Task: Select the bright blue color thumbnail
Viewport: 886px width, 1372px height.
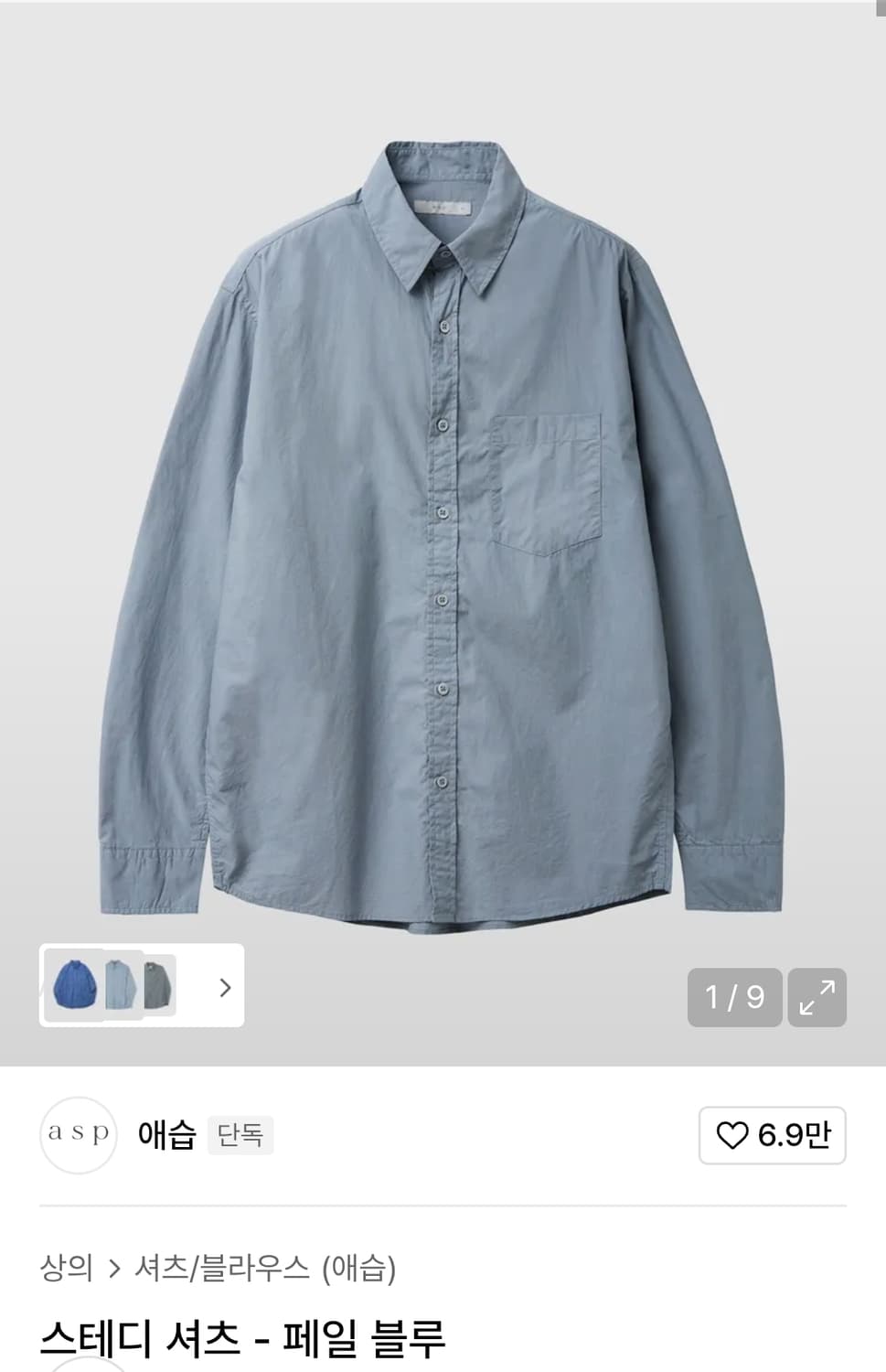Action: (74, 985)
